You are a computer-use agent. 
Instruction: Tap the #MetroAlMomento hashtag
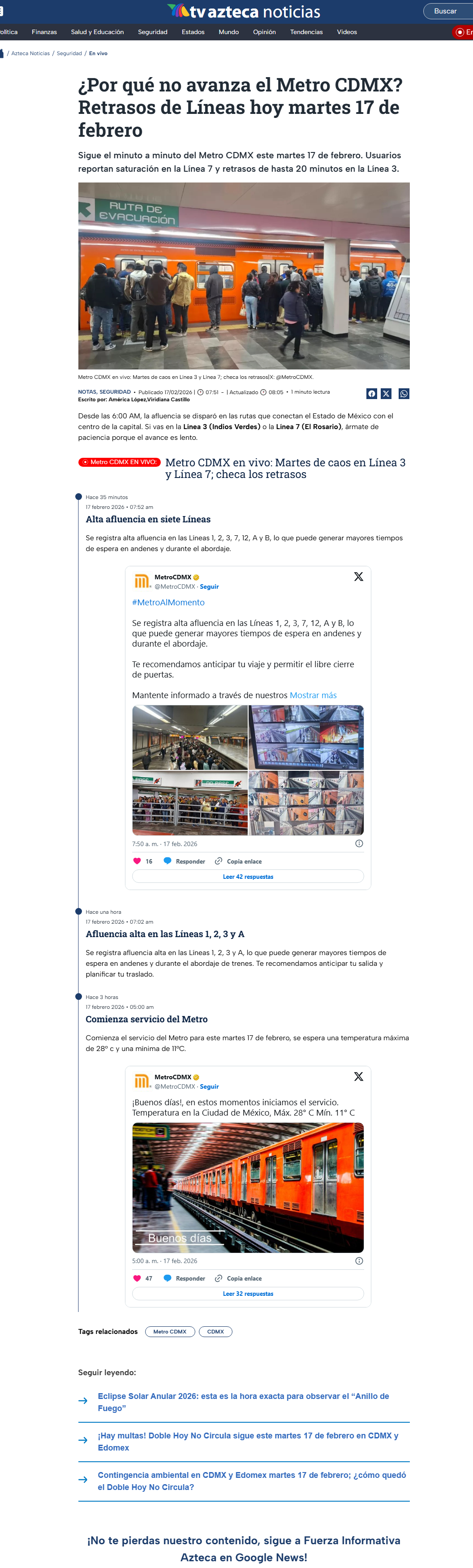tap(168, 602)
